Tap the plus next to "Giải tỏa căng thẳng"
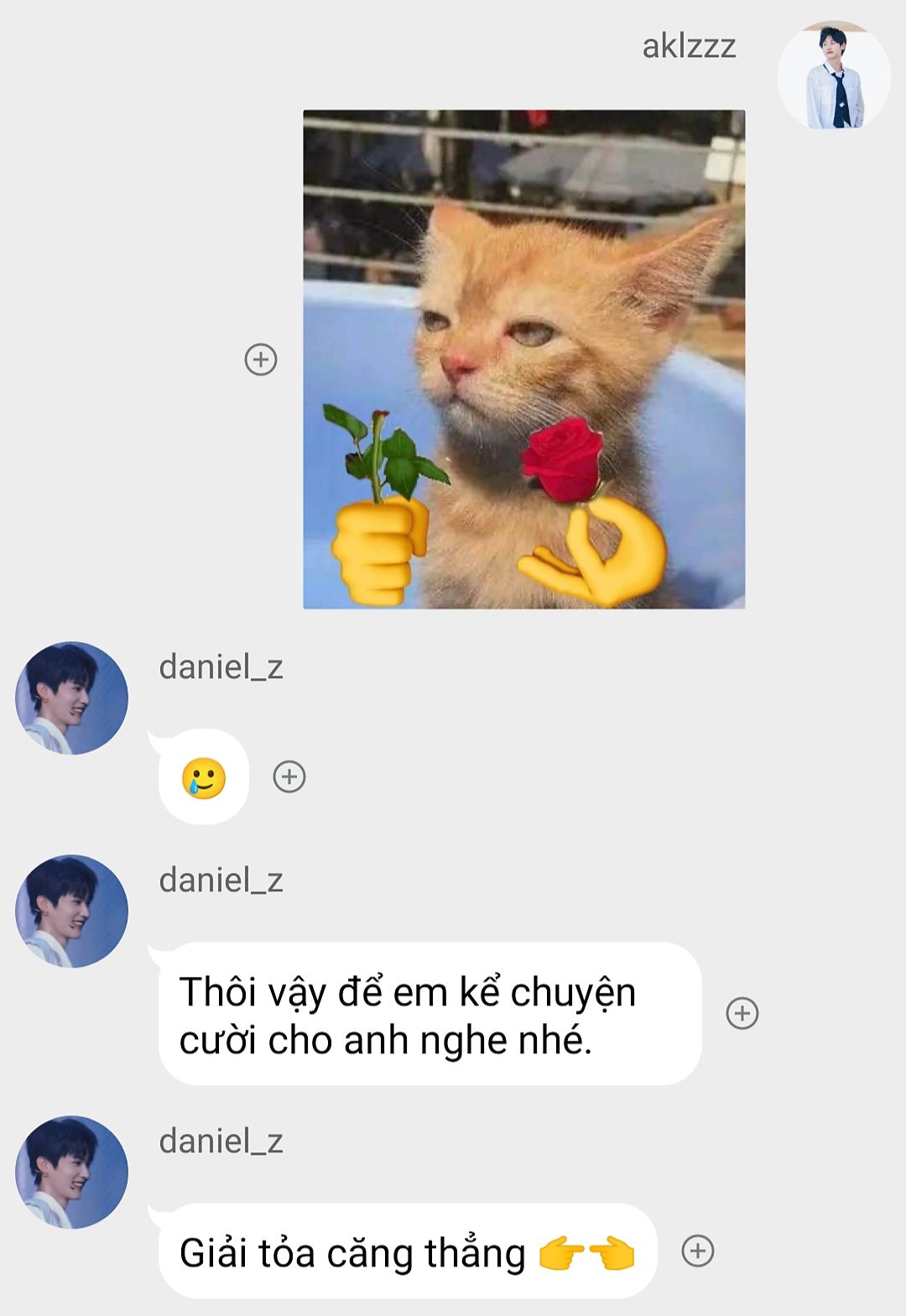This screenshot has height=1316, width=906. pyautogui.click(x=698, y=1251)
